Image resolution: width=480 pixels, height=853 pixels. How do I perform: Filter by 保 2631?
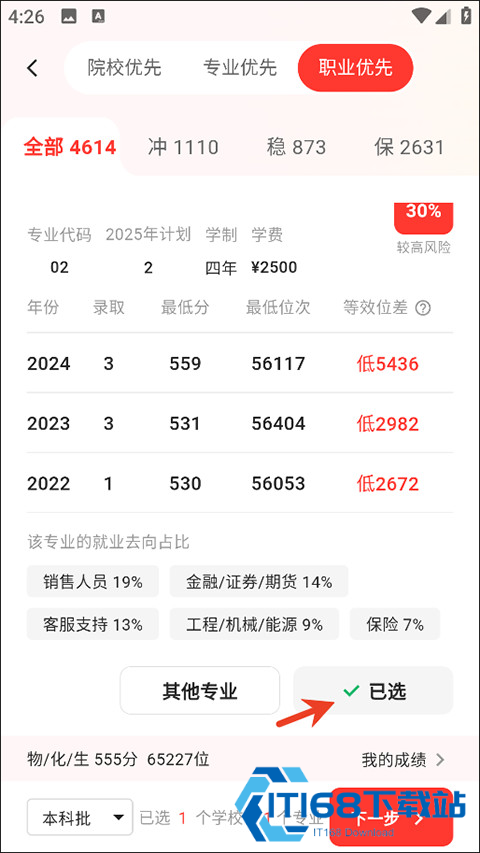409,147
